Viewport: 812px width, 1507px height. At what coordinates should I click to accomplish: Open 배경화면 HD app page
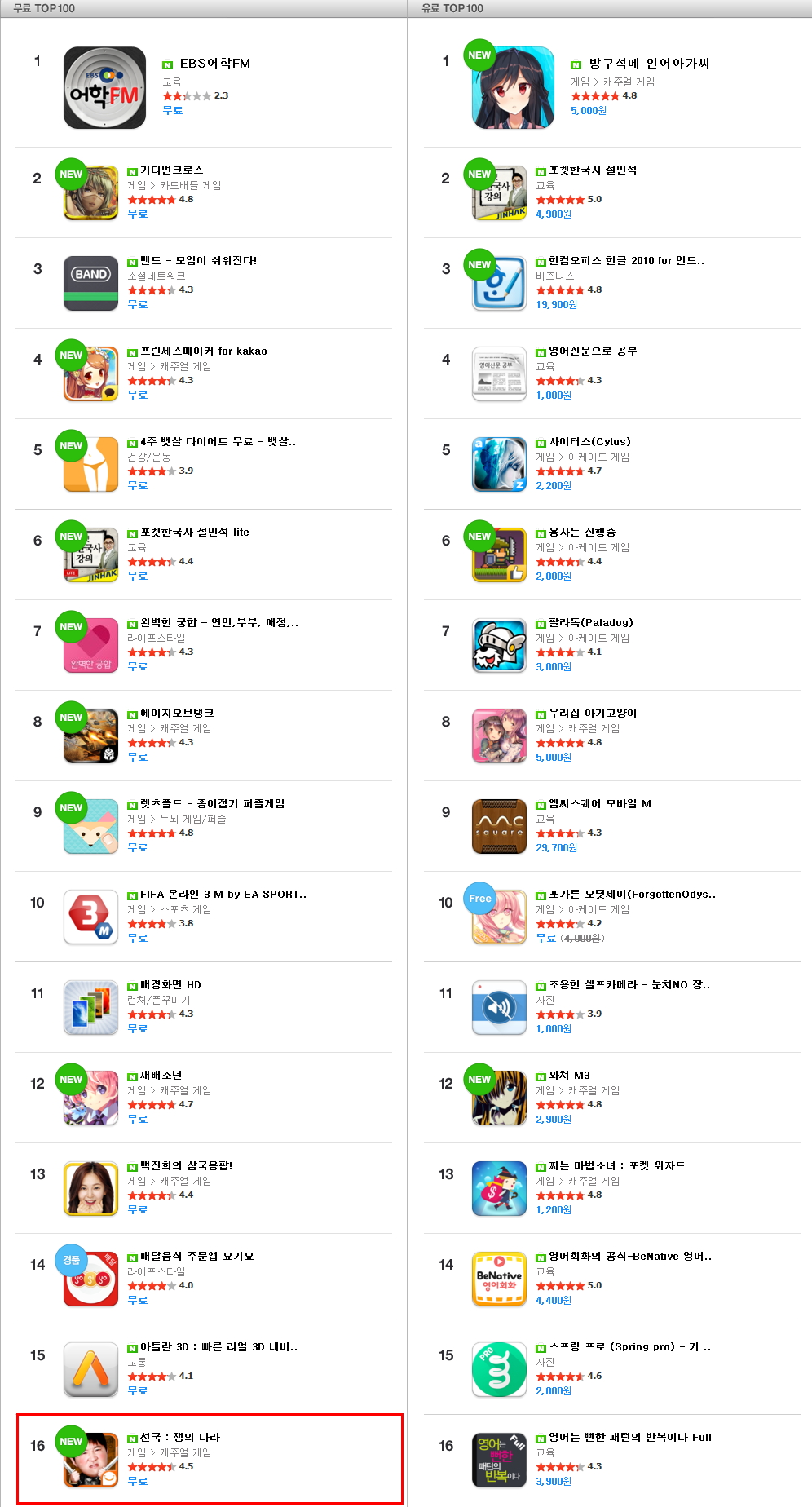(170, 985)
